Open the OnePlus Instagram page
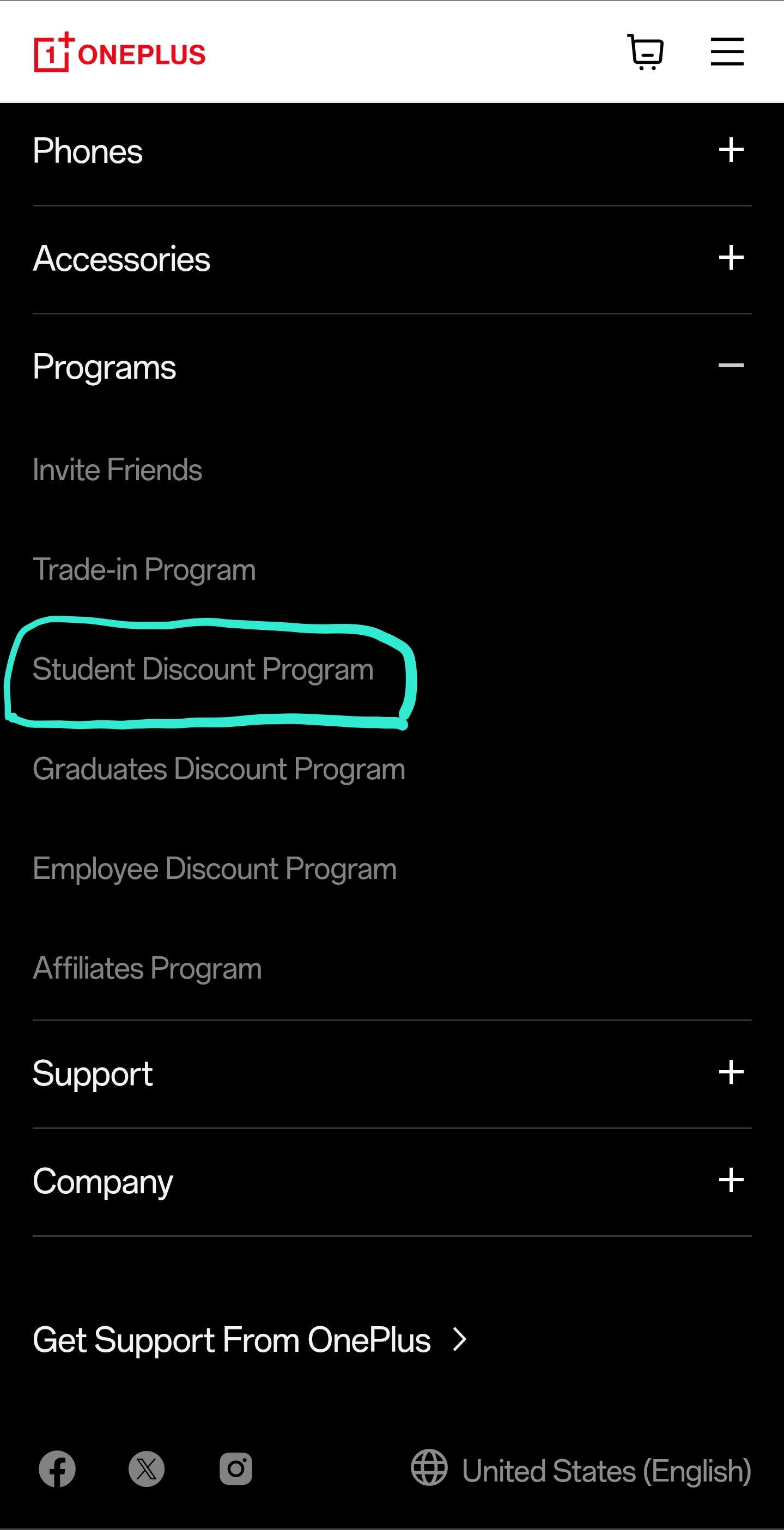 tap(236, 1470)
